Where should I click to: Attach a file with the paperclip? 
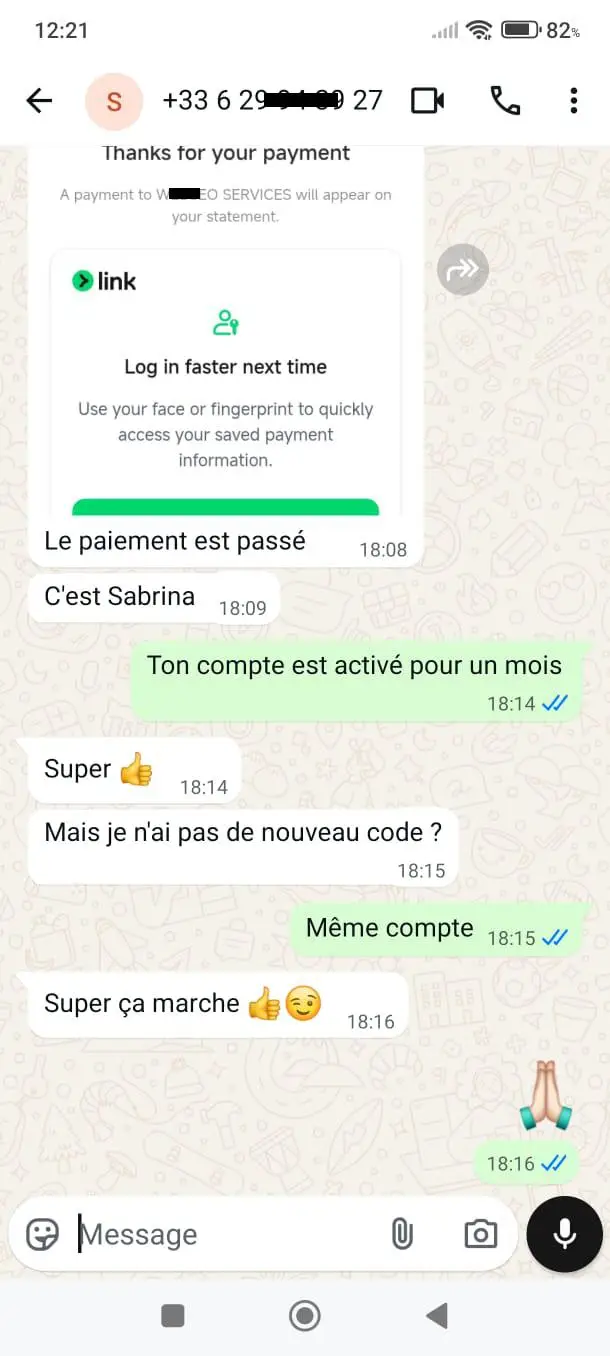[402, 1234]
